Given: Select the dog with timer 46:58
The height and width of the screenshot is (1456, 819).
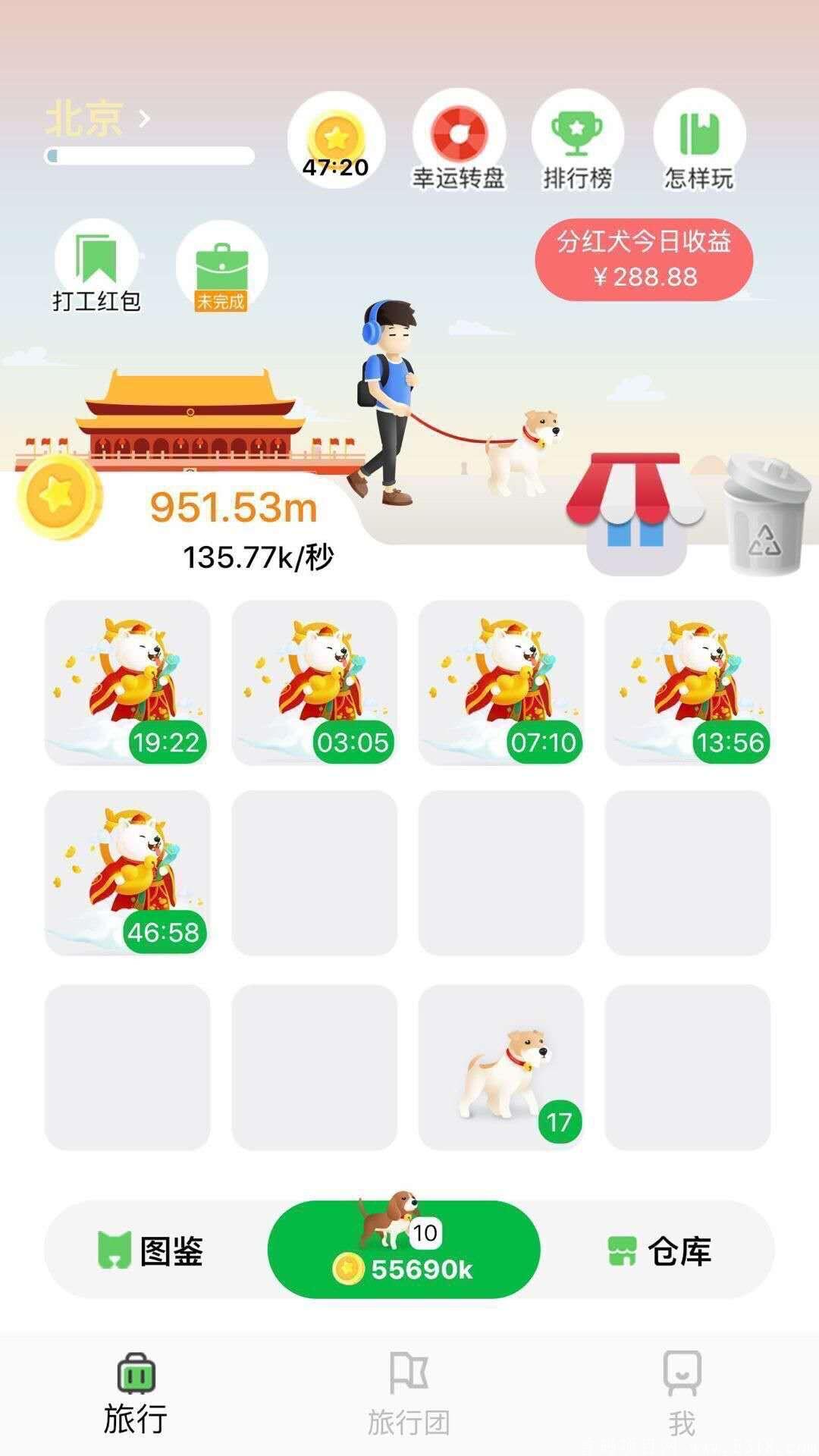Looking at the screenshot, I should 127,872.
